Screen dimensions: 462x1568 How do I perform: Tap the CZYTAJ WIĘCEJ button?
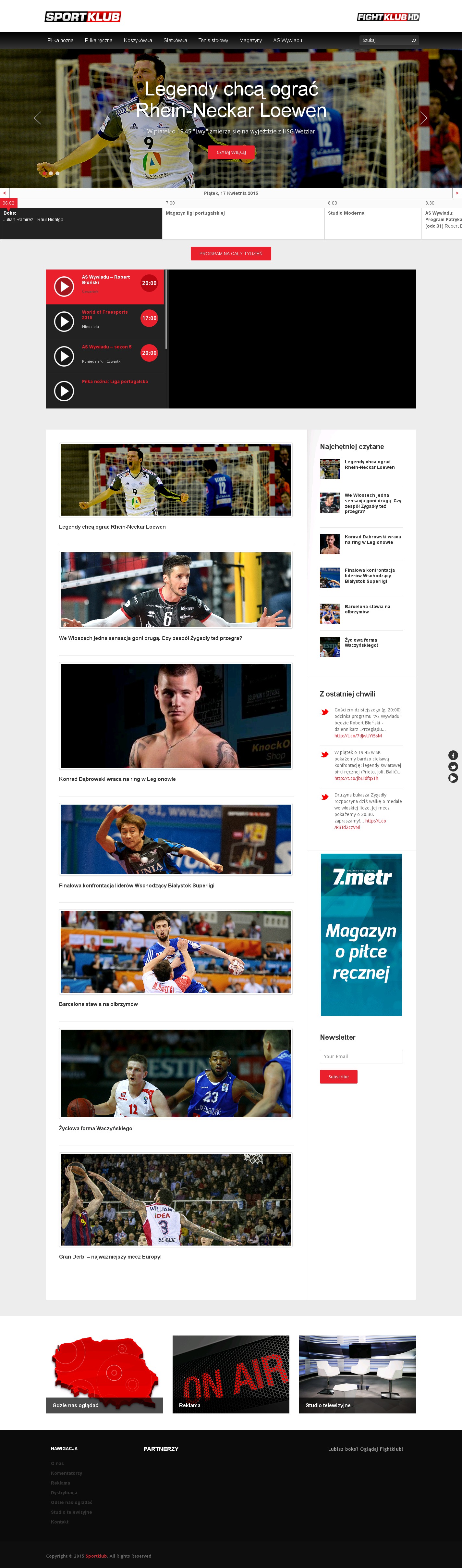pos(231,152)
